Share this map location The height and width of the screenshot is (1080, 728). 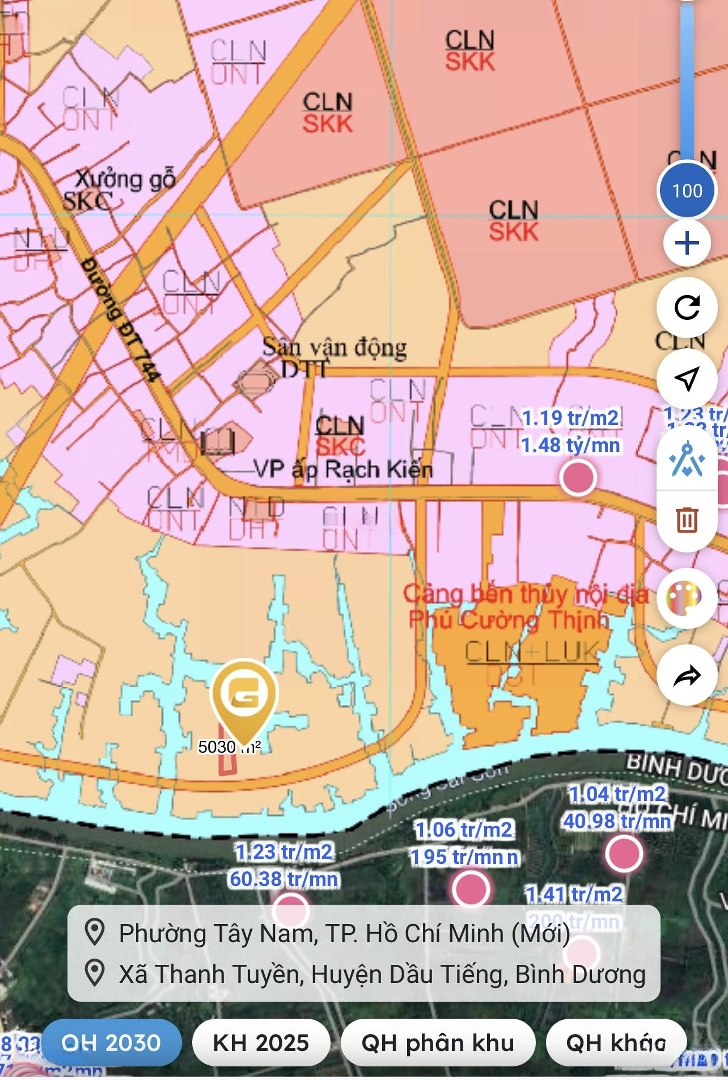687,677
